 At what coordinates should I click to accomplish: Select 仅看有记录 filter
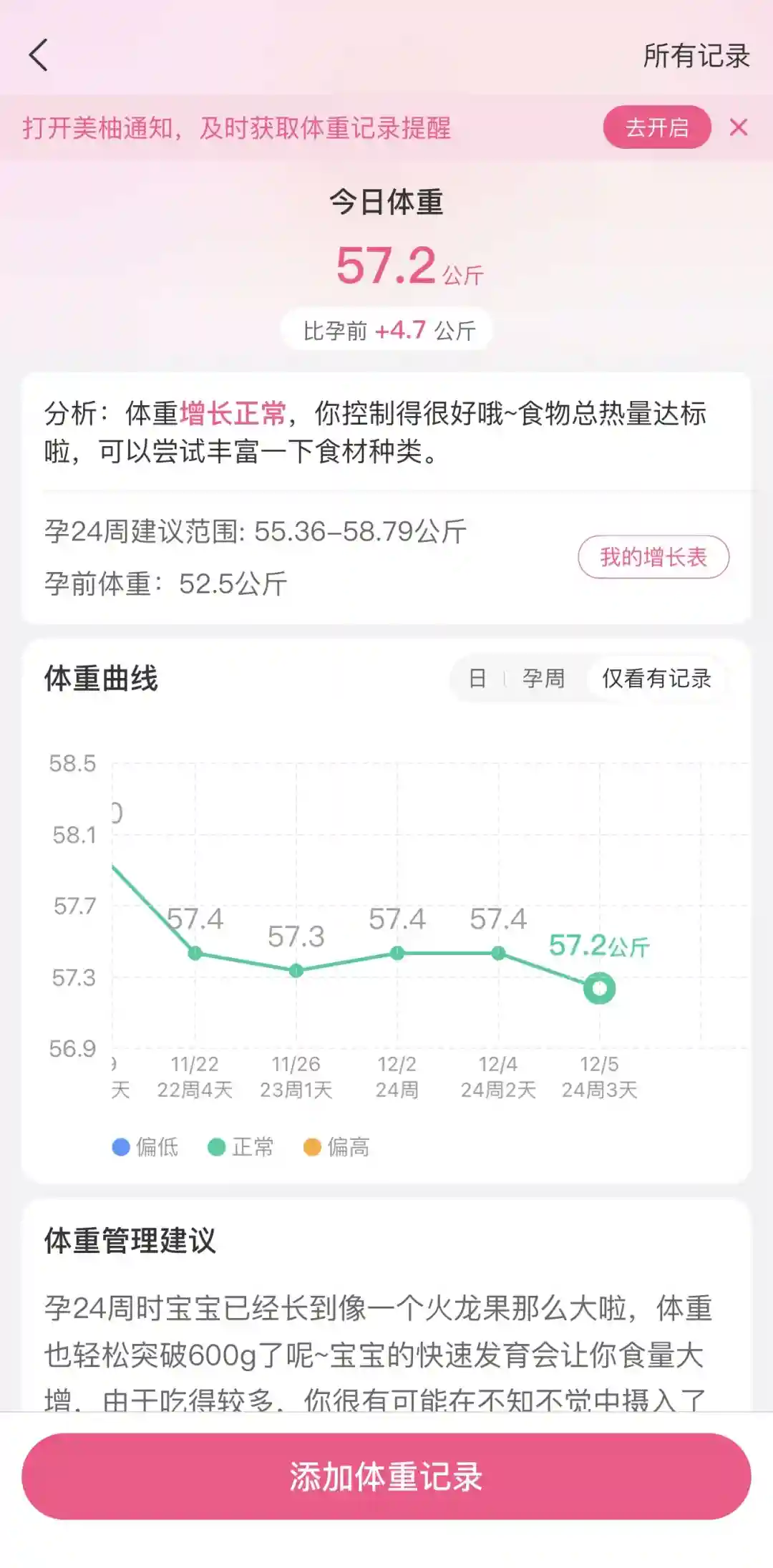656,678
